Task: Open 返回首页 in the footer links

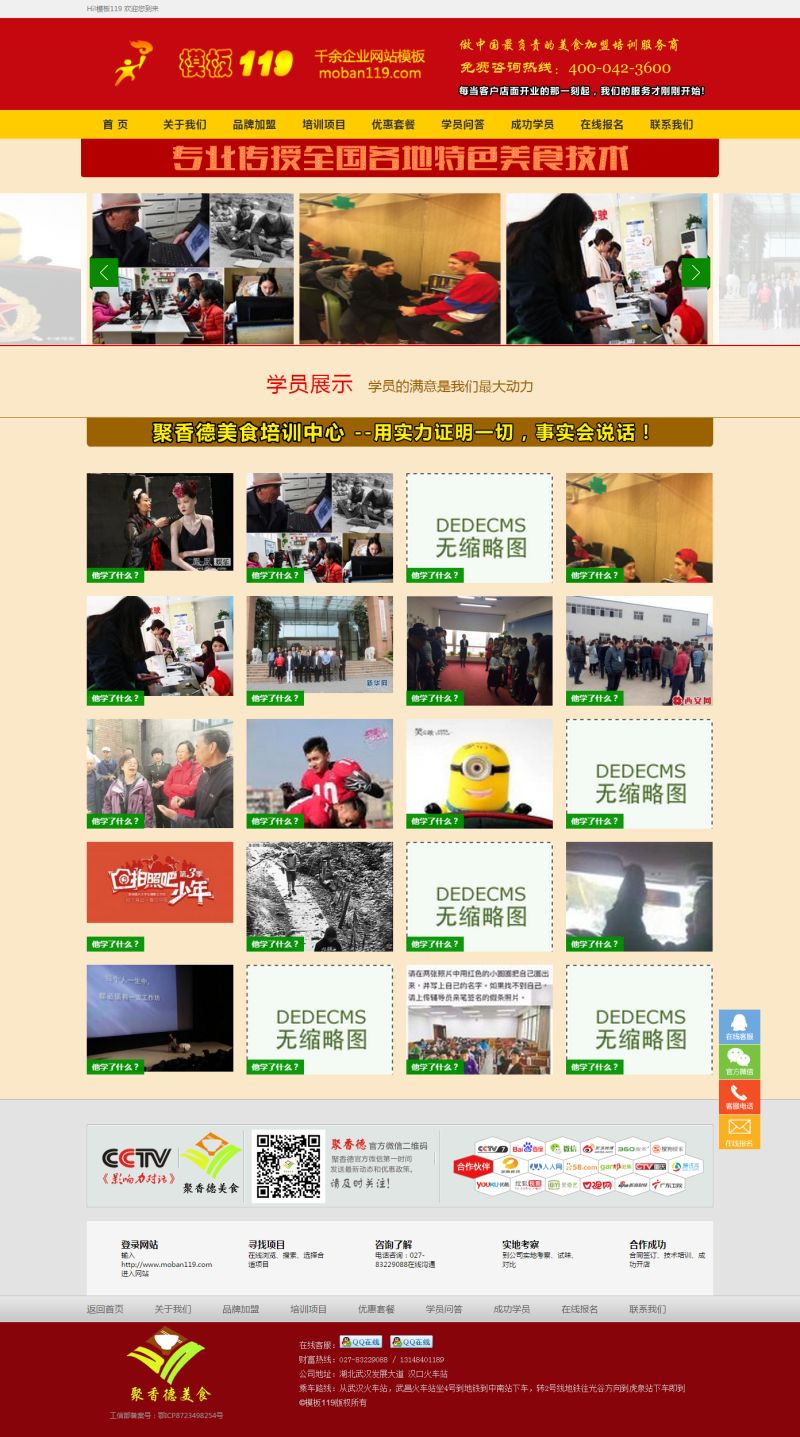Action: (x=105, y=1309)
